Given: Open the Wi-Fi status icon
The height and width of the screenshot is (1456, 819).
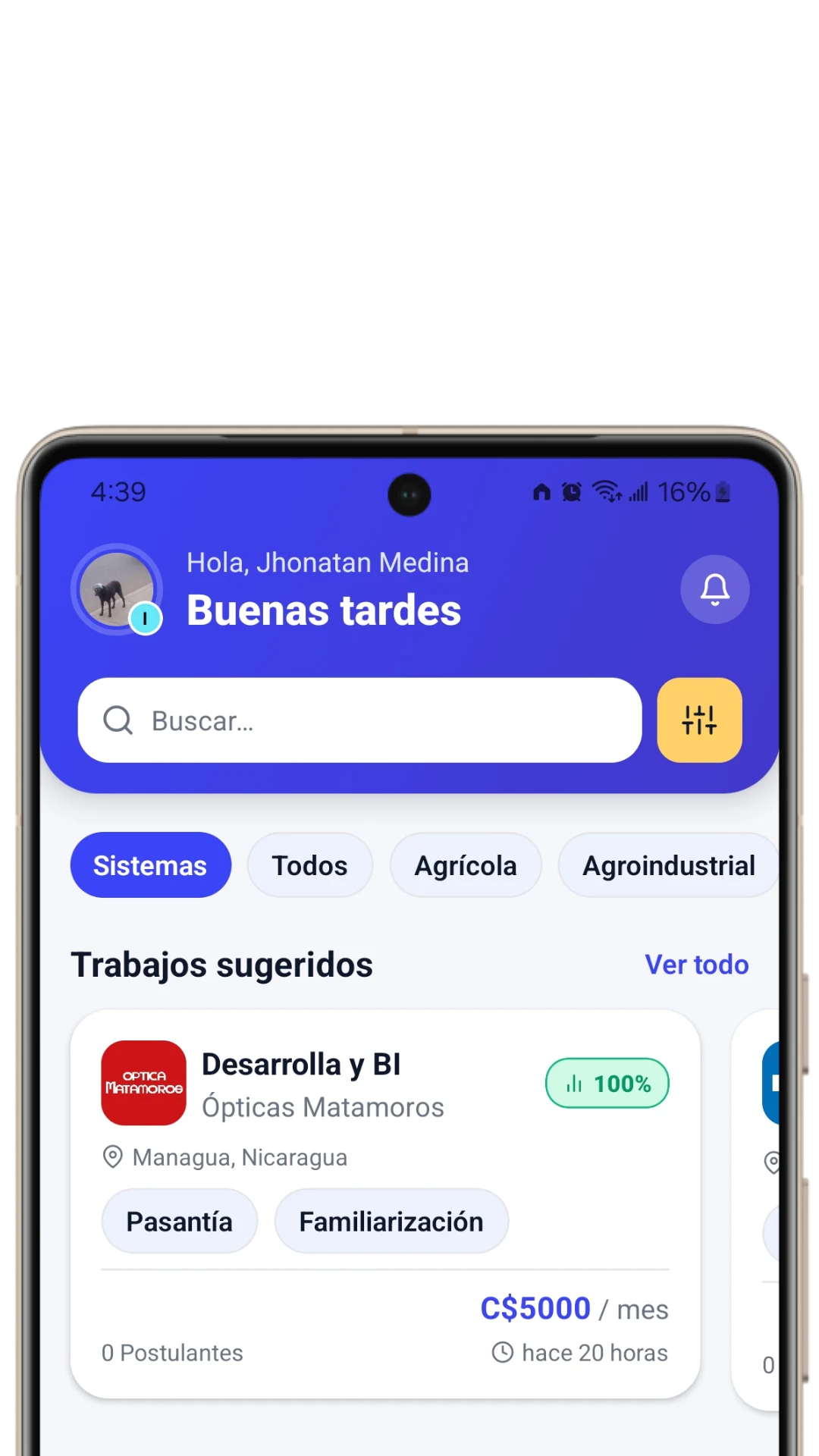Looking at the screenshot, I should 606,491.
